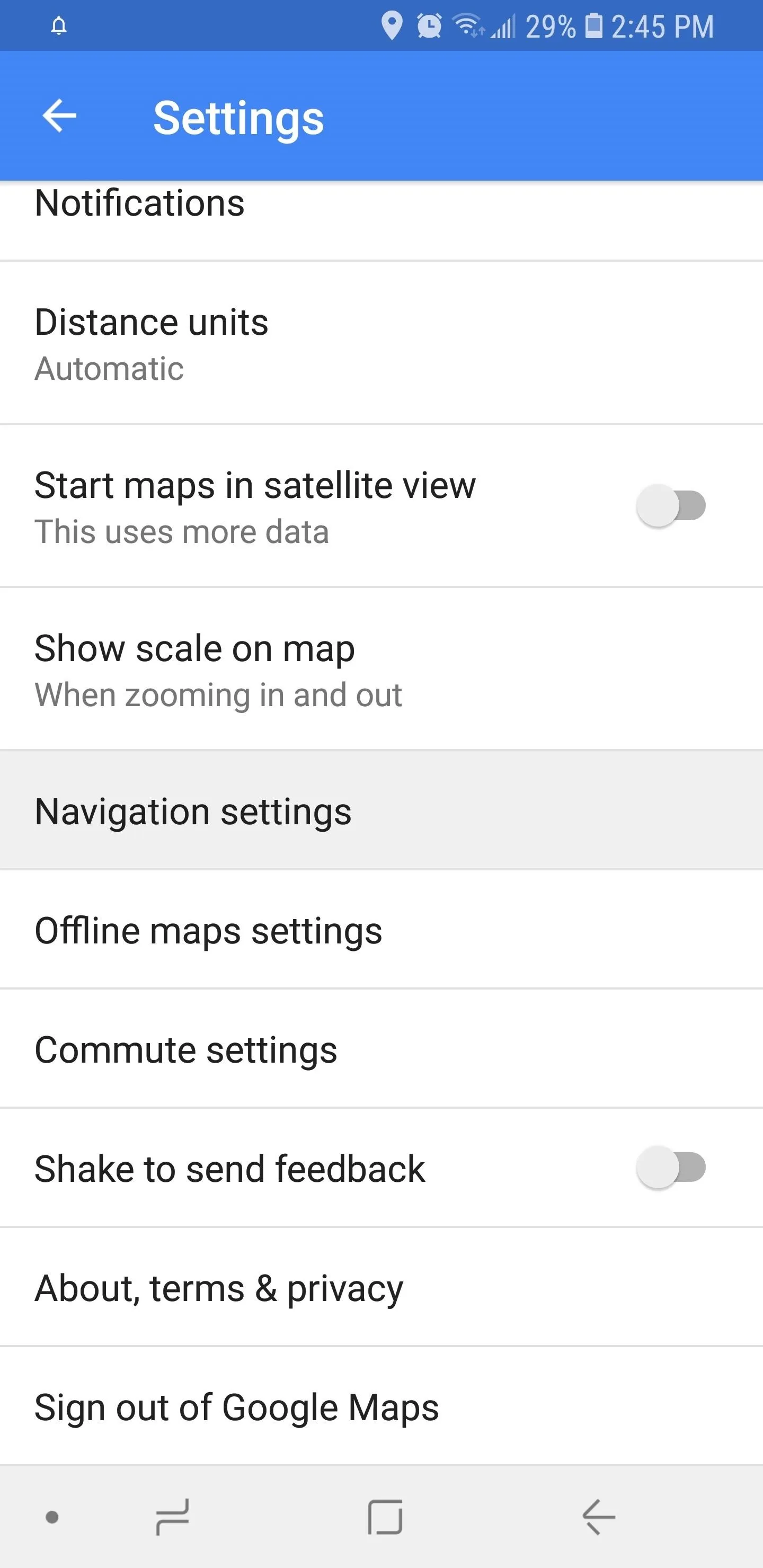
Task: Go back using the Settings header arrow
Action: click(x=59, y=115)
